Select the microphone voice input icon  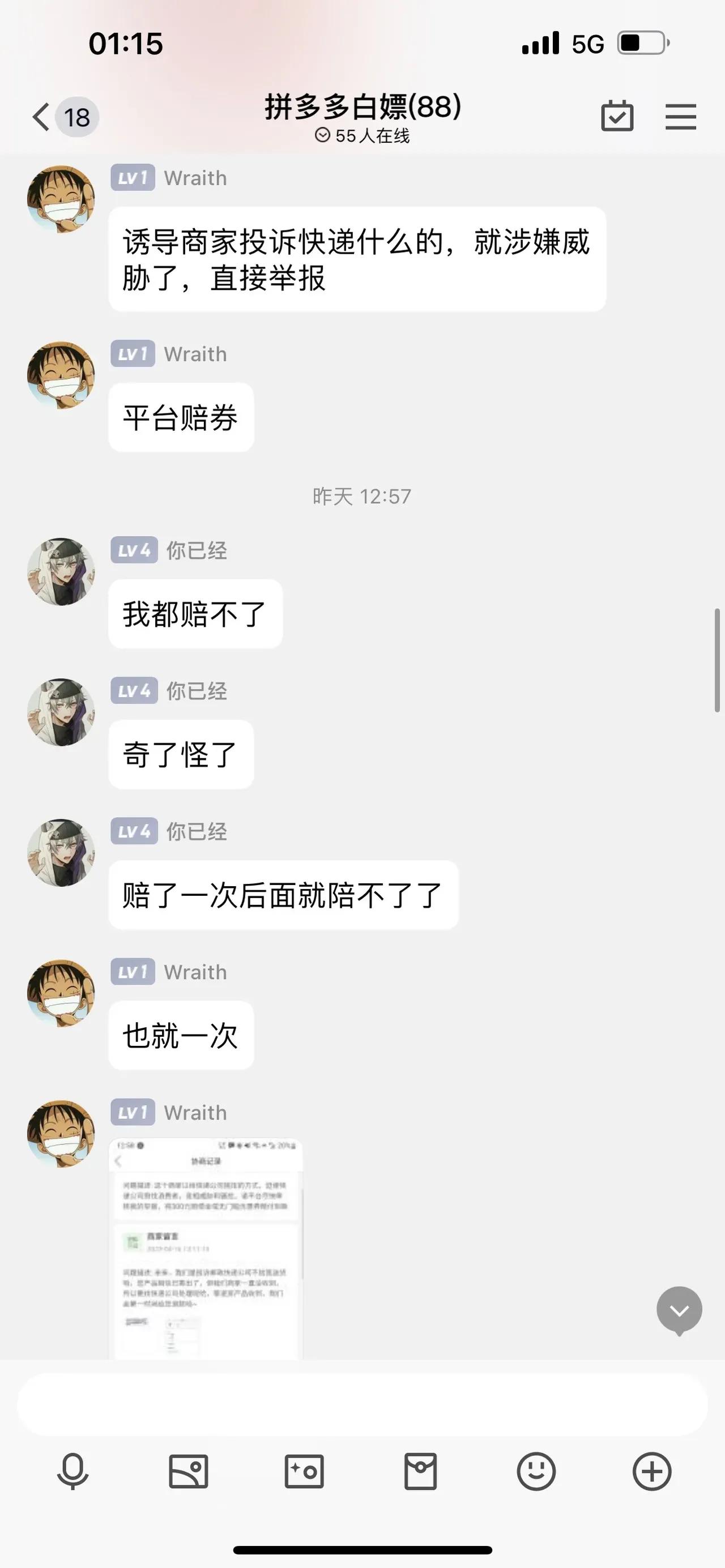72,1471
